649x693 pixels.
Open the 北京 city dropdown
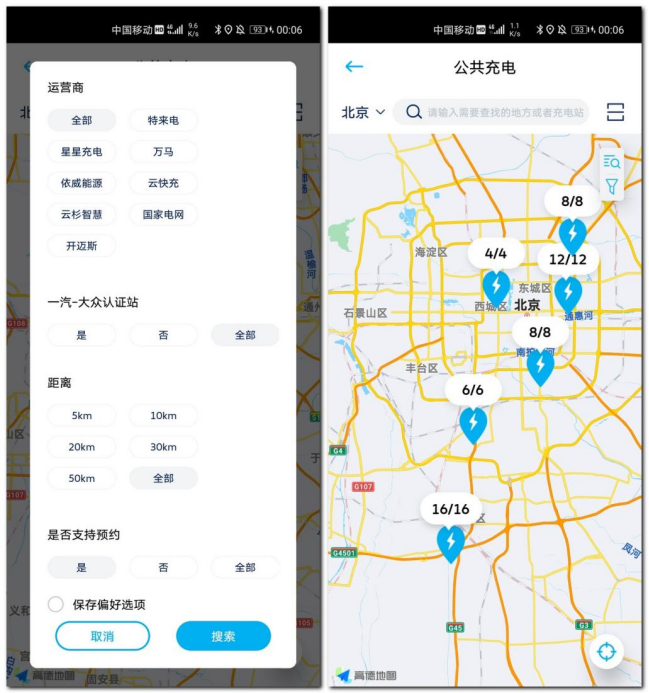[363, 112]
